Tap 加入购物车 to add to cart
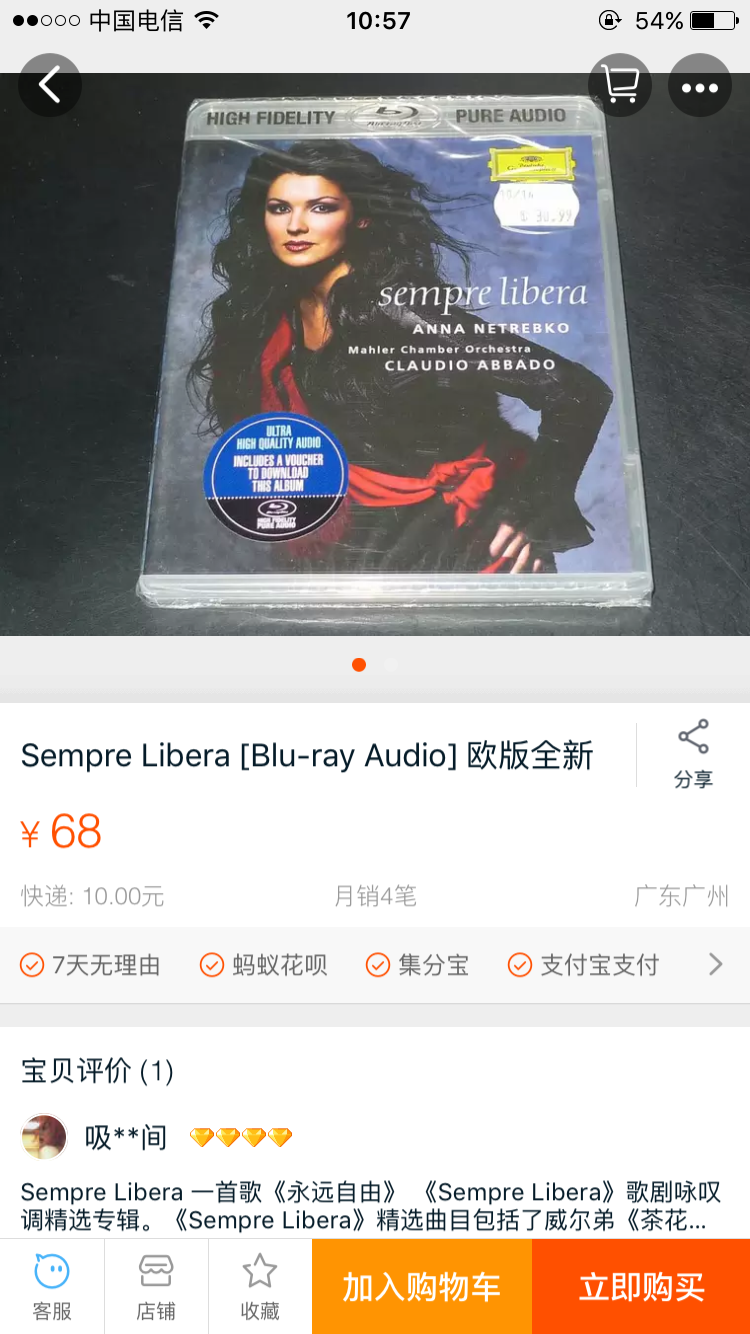 (x=421, y=1287)
